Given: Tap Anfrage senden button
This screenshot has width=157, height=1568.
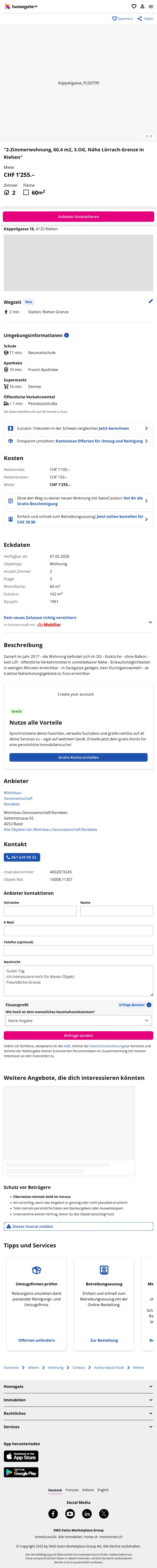Looking at the screenshot, I should click(78, 1035).
